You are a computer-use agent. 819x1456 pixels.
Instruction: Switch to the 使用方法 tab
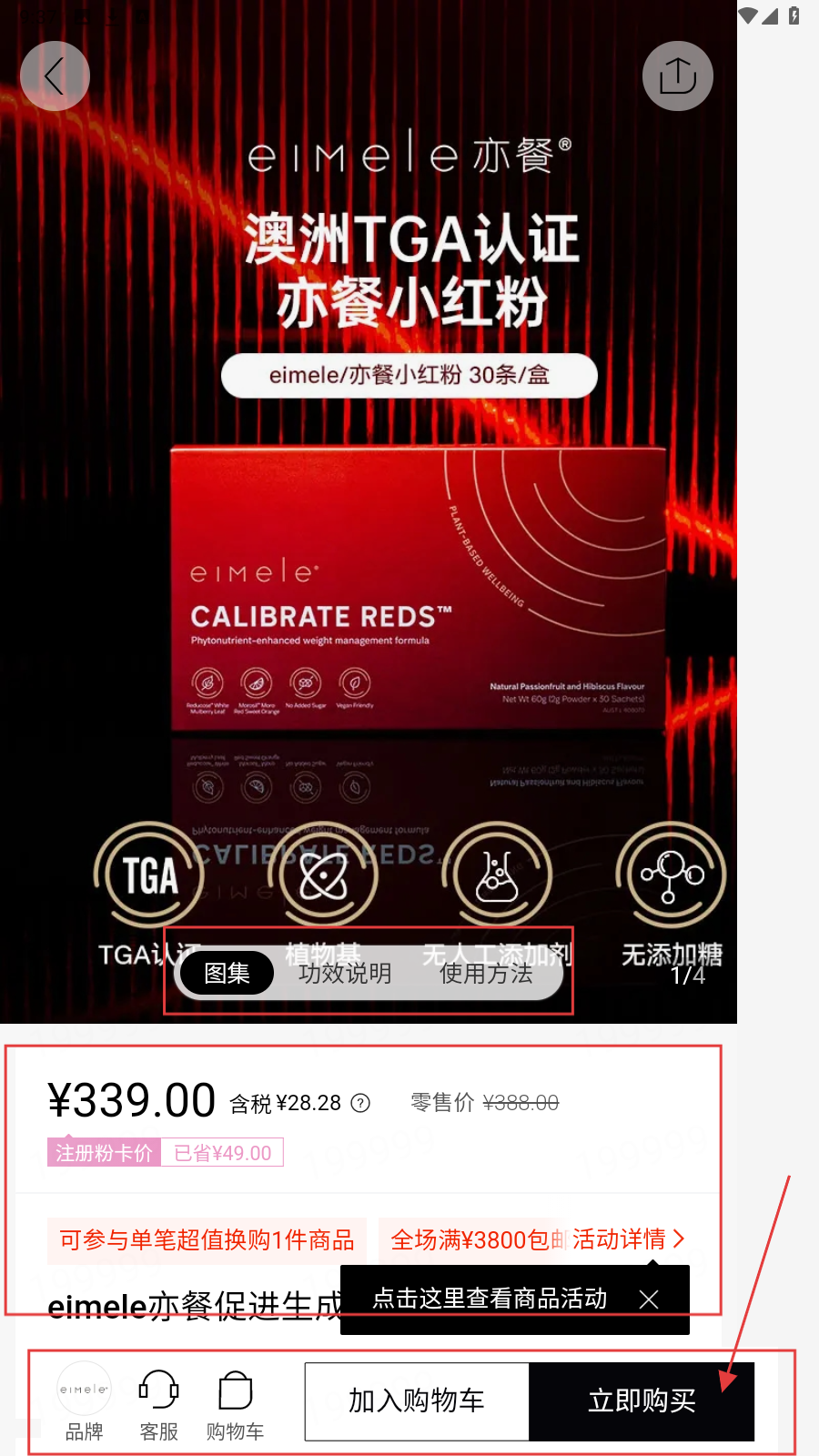486,974
